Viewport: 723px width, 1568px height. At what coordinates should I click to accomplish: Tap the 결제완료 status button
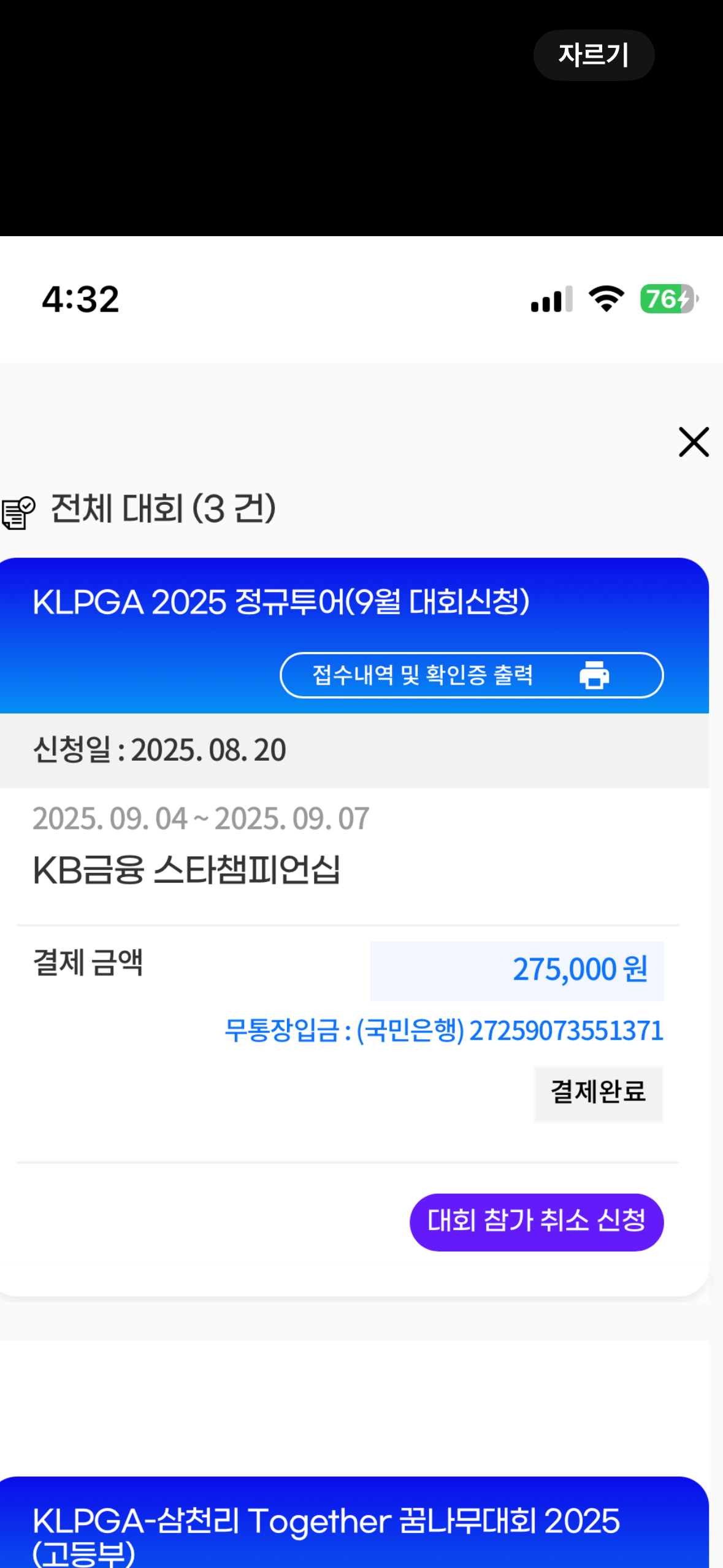[599, 1094]
